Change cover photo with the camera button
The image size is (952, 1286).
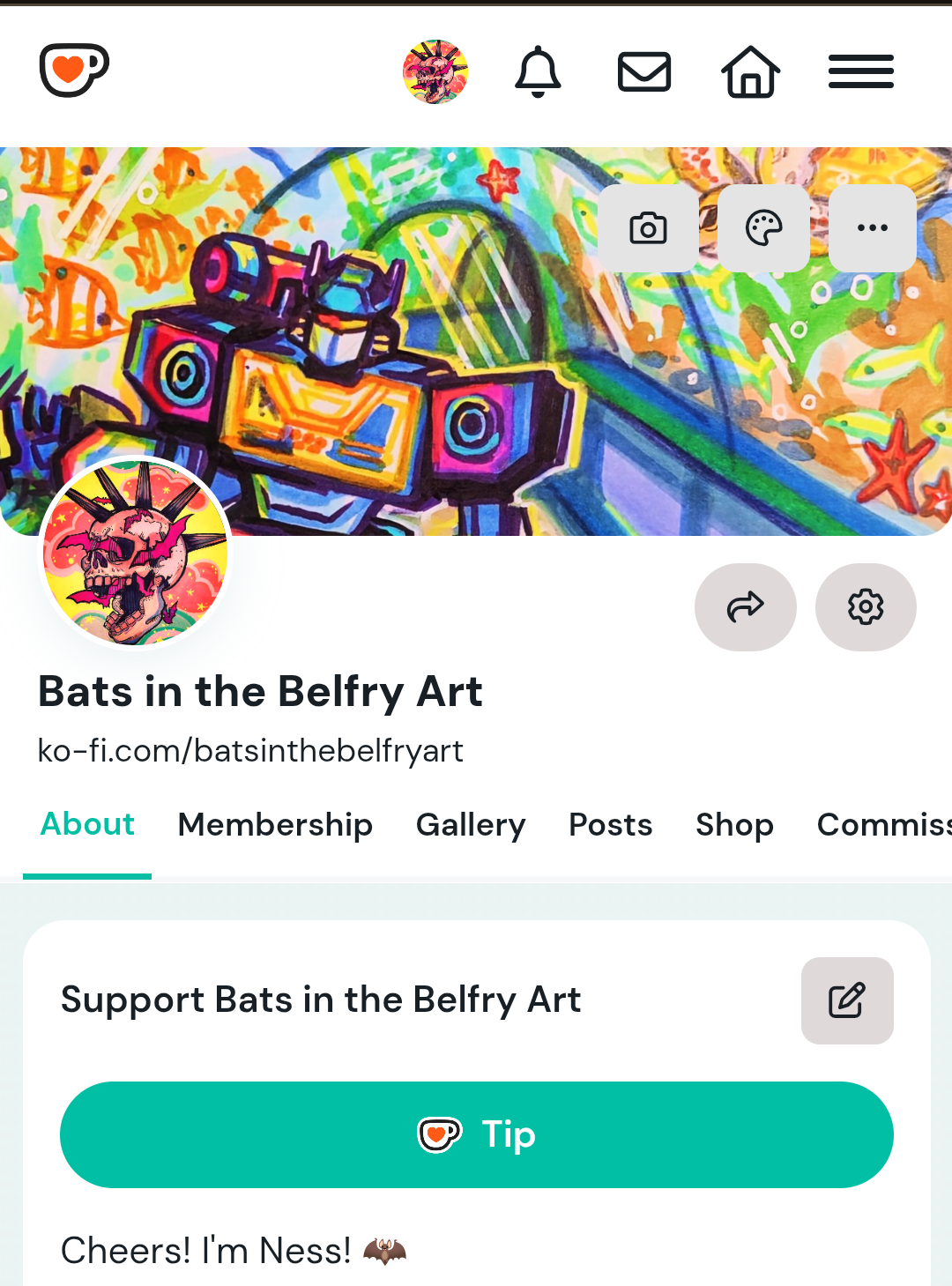click(648, 228)
